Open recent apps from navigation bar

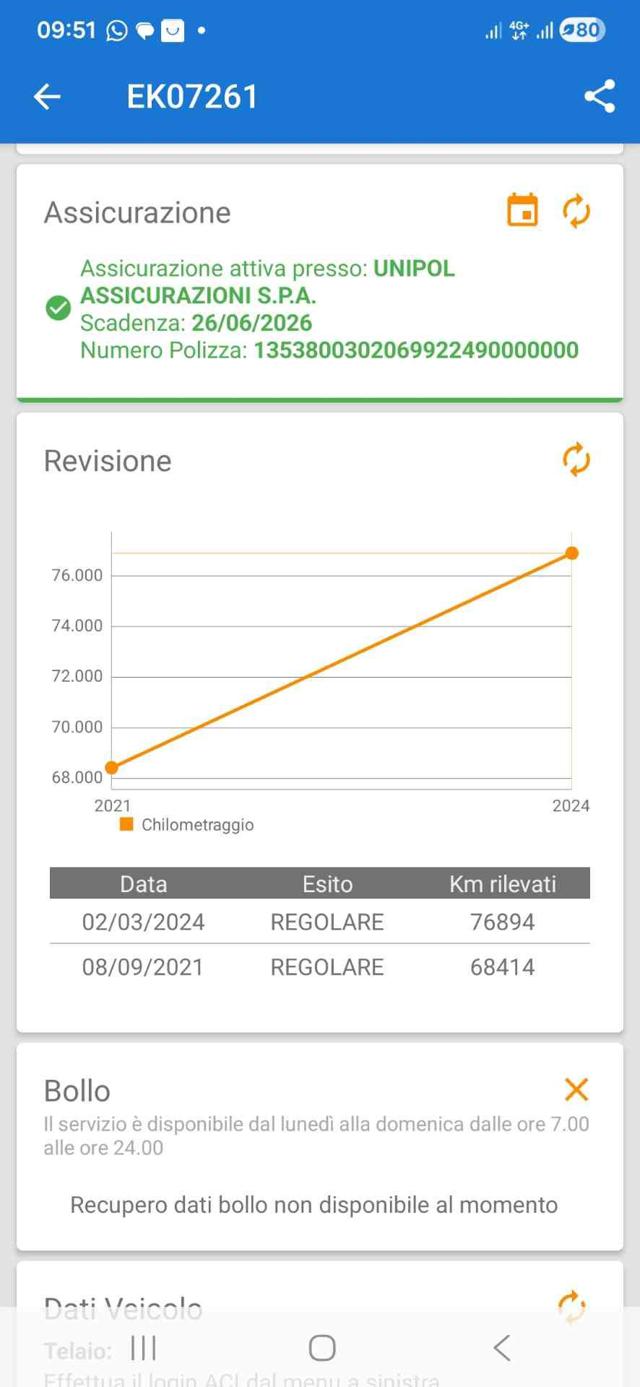pos(144,1348)
